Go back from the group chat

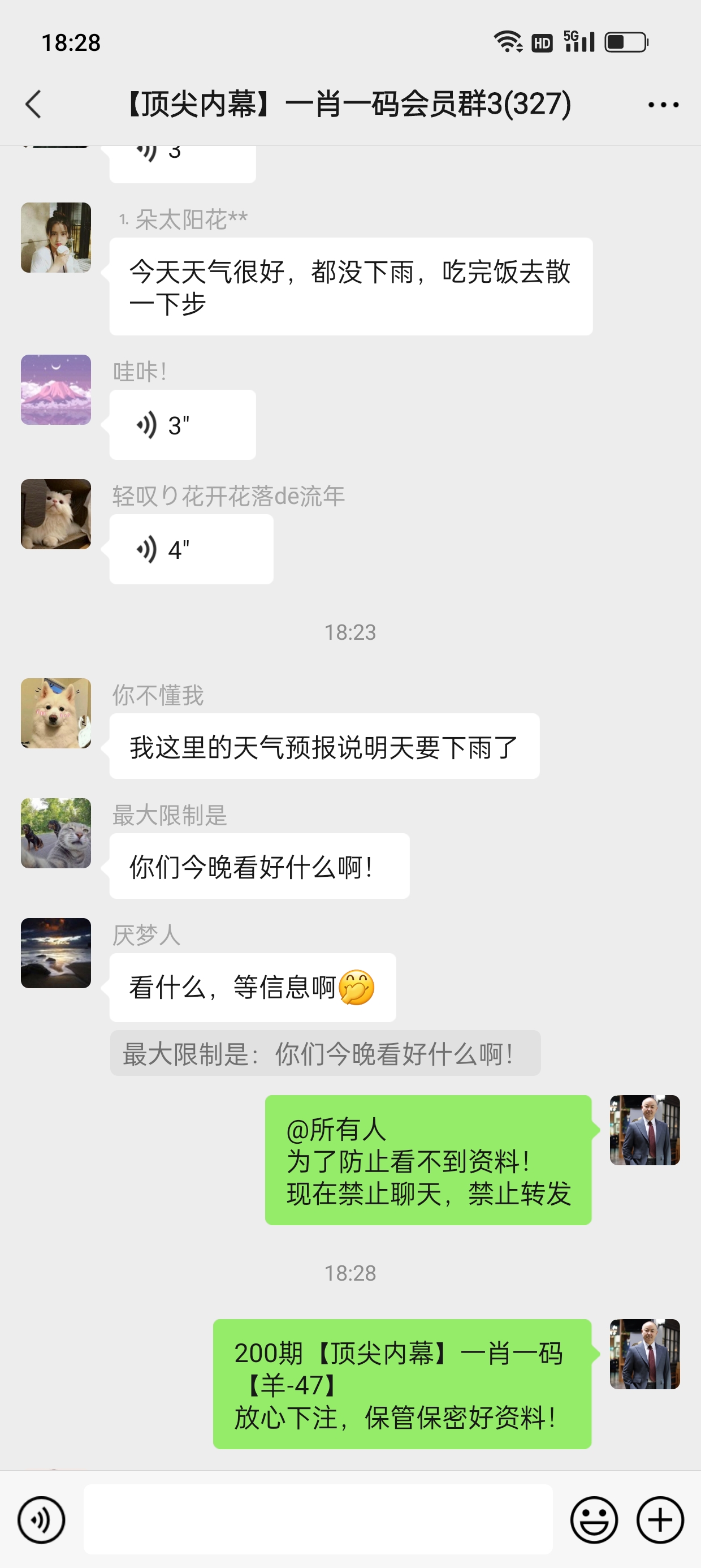coord(34,104)
